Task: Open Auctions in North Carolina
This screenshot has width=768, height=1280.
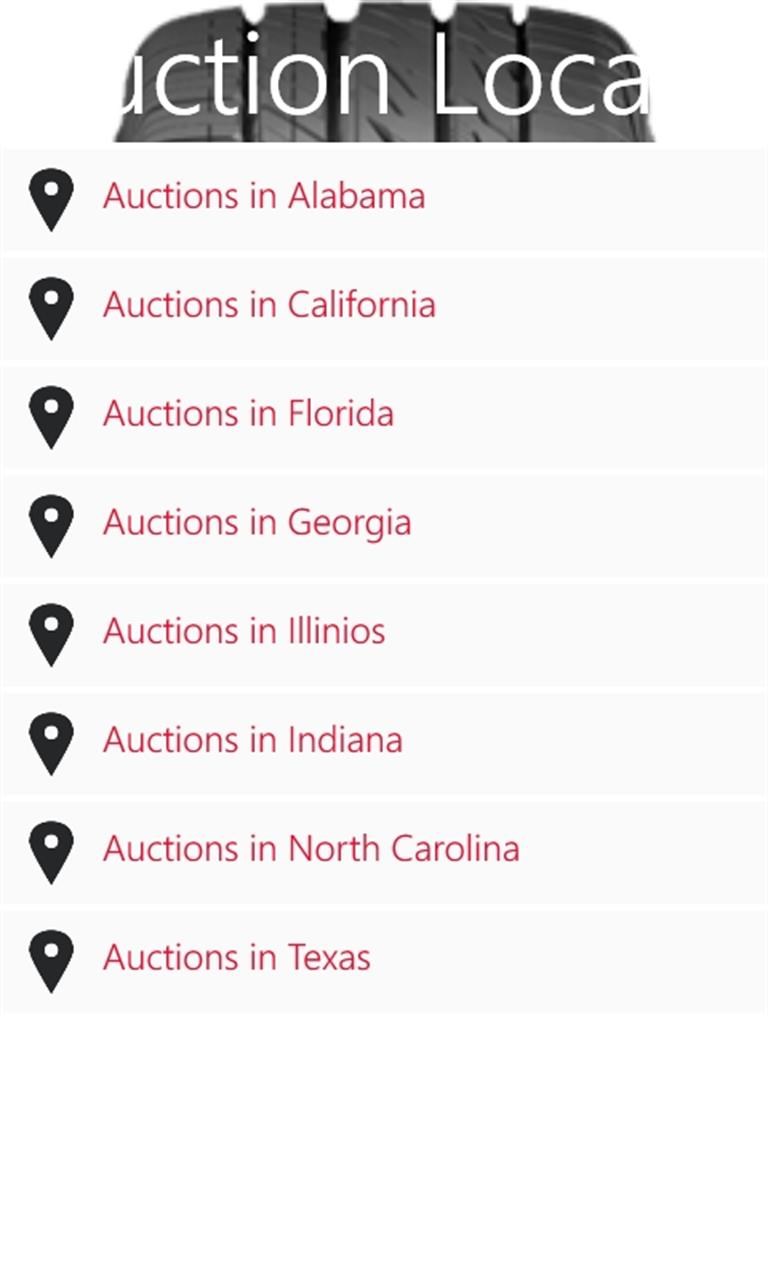Action: coord(311,850)
